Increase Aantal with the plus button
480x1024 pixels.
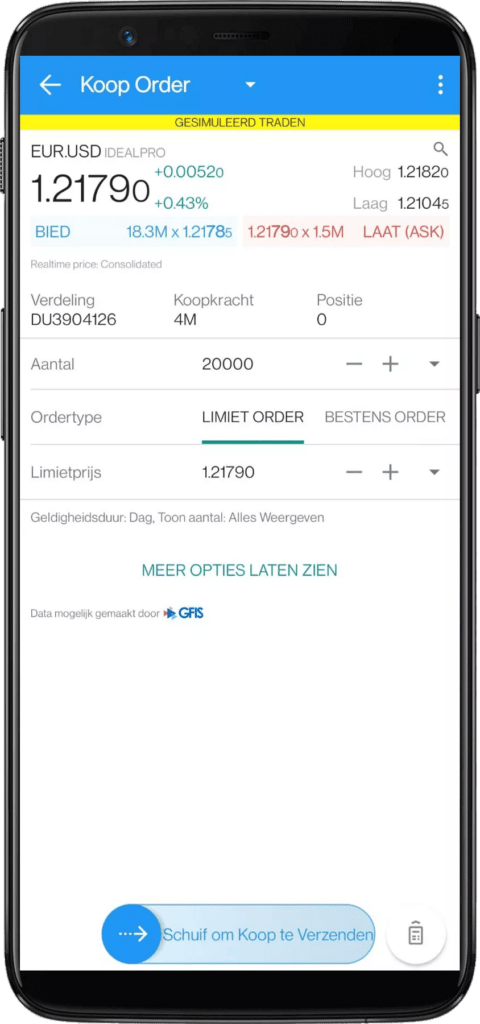point(391,364)
